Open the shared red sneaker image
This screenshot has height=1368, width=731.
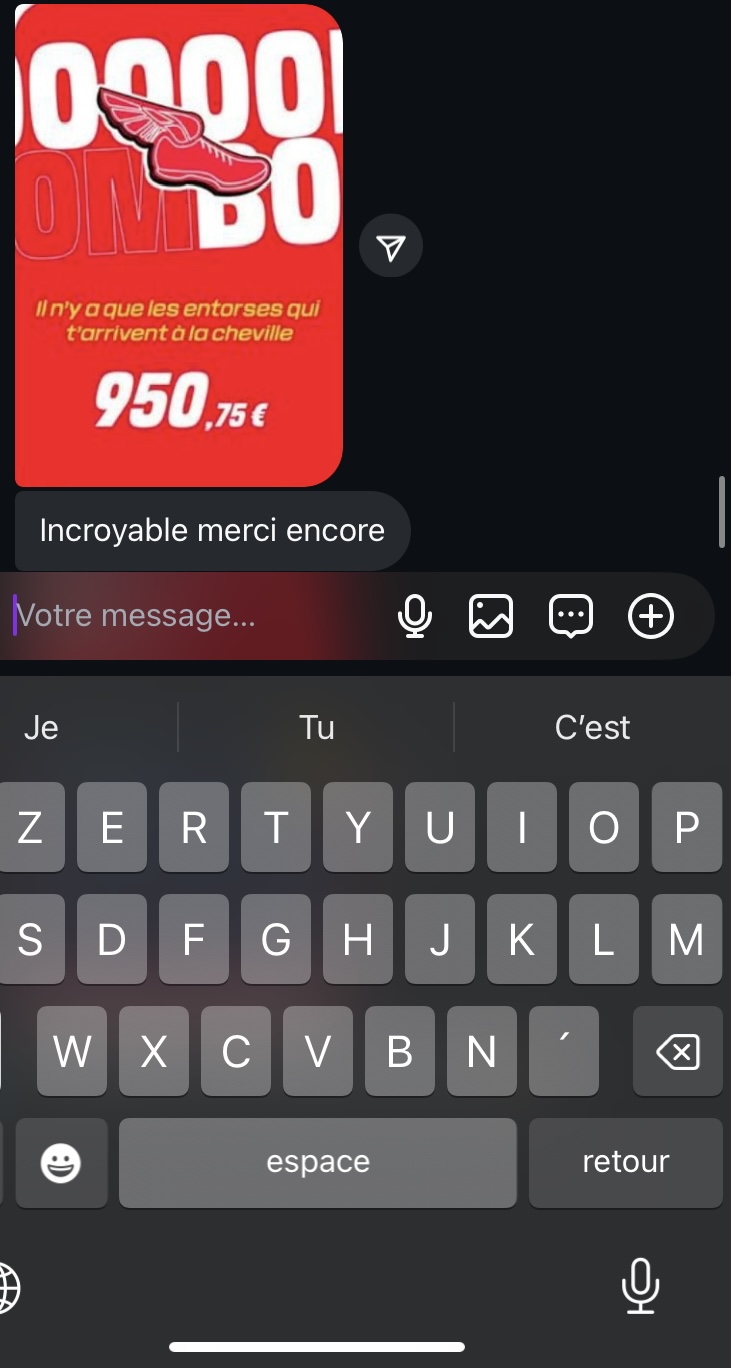point(179,245)
